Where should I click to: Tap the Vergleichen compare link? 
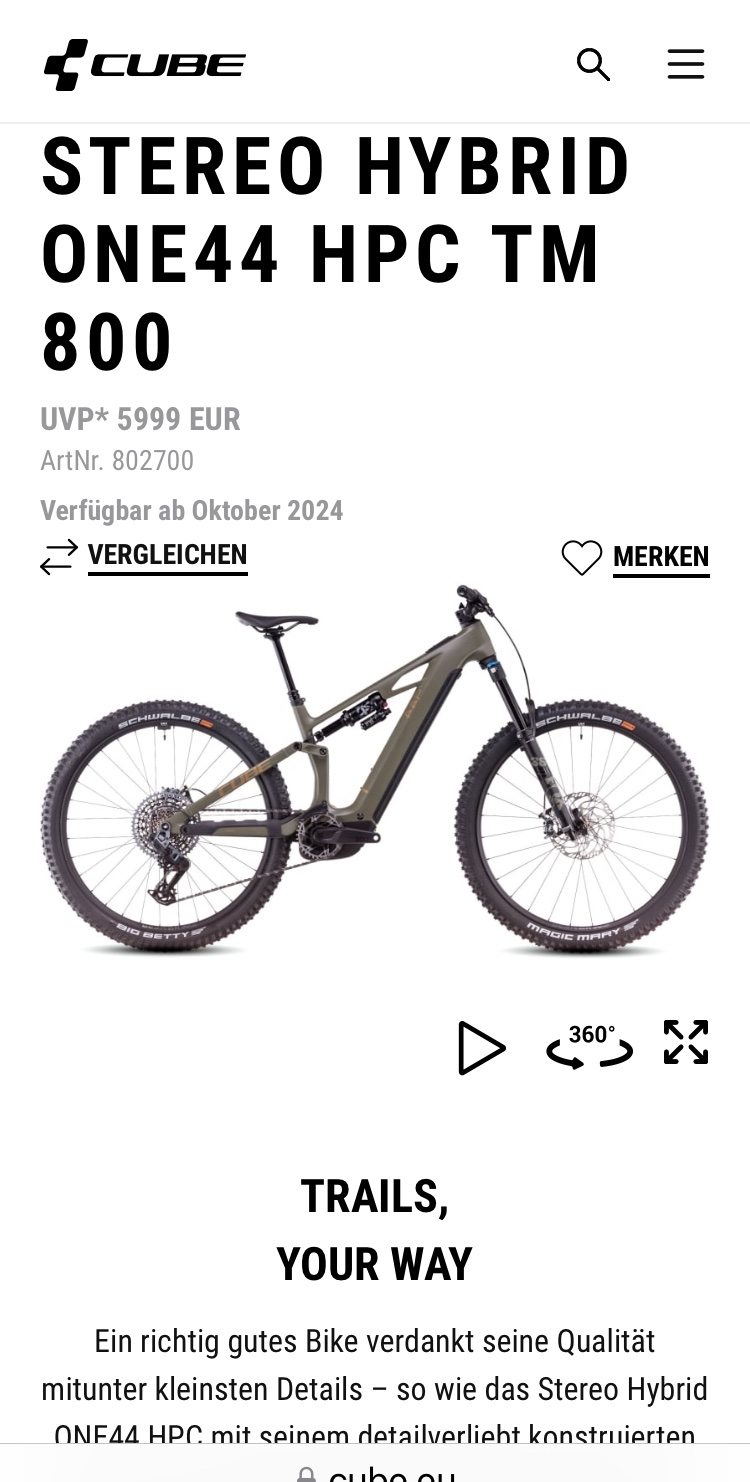click(166, 555)
